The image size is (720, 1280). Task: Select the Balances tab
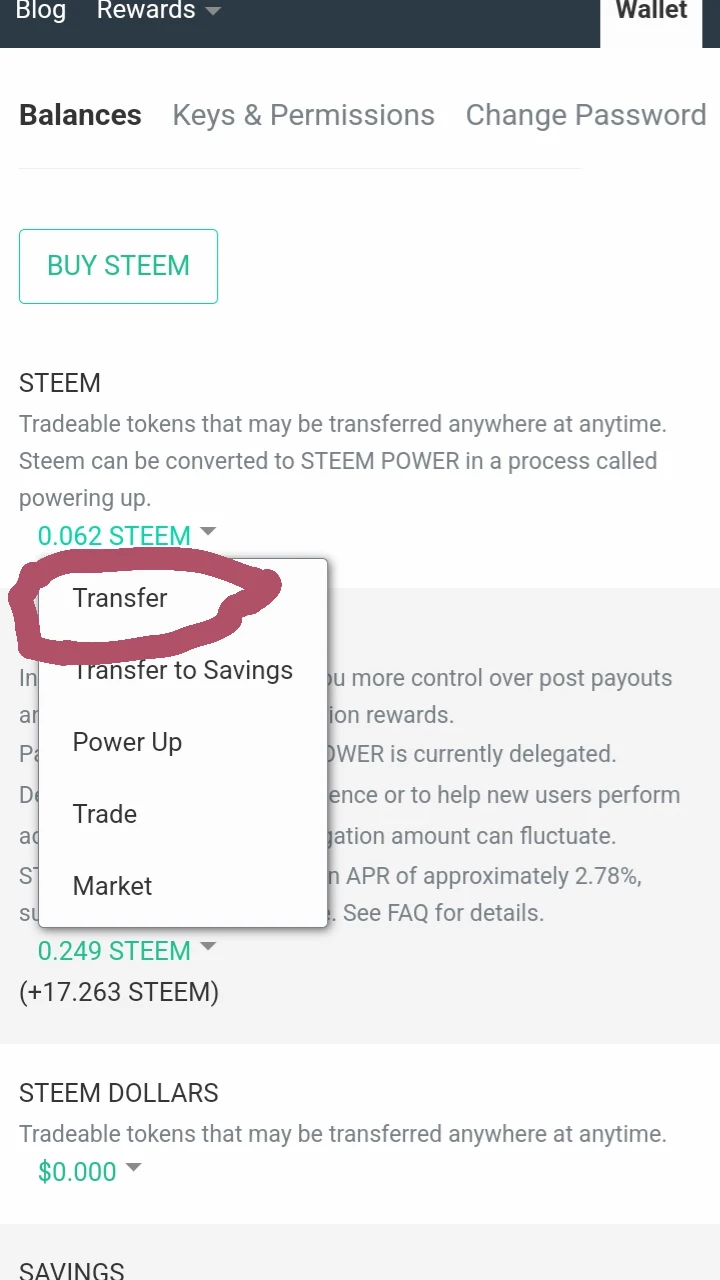[80, 115]
